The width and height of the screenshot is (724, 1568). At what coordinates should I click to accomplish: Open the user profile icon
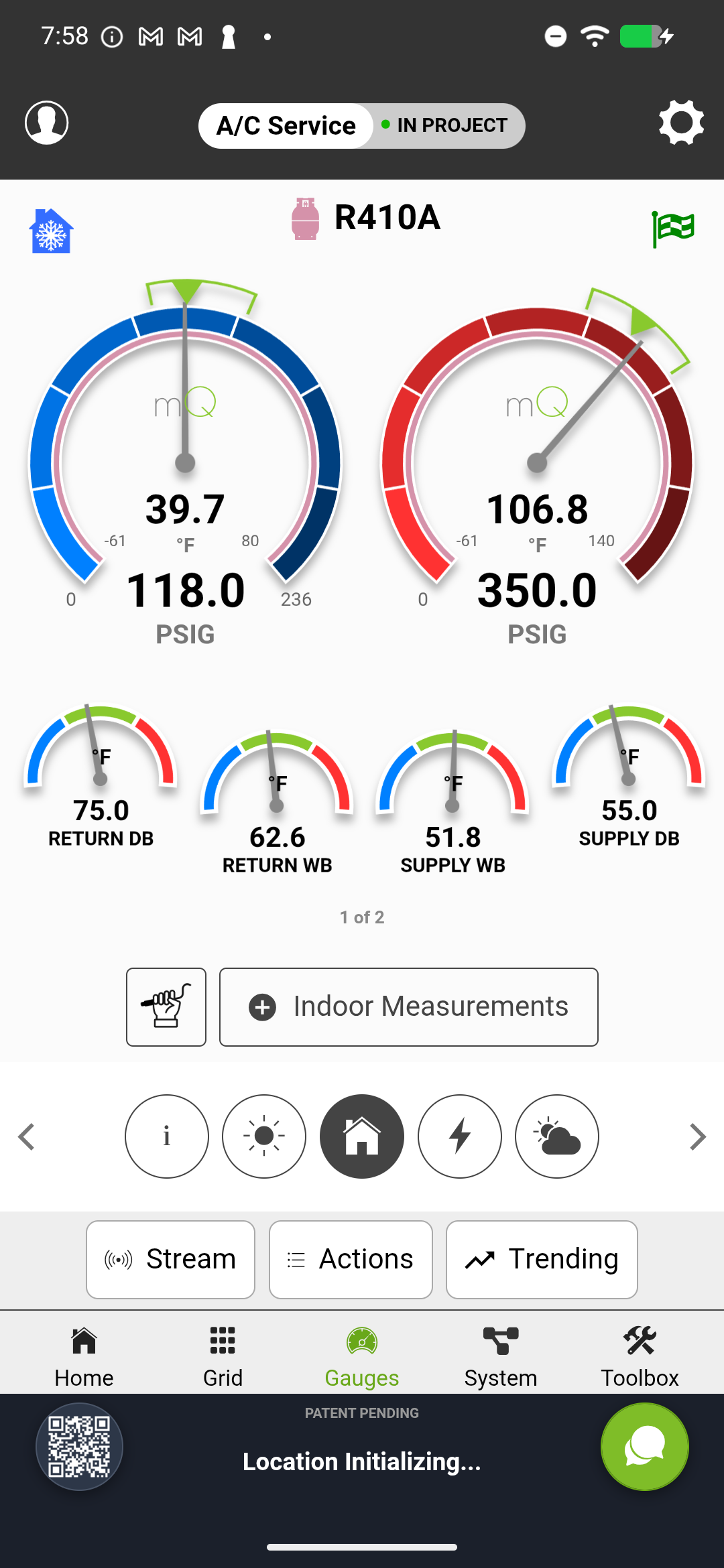(46, 123)
